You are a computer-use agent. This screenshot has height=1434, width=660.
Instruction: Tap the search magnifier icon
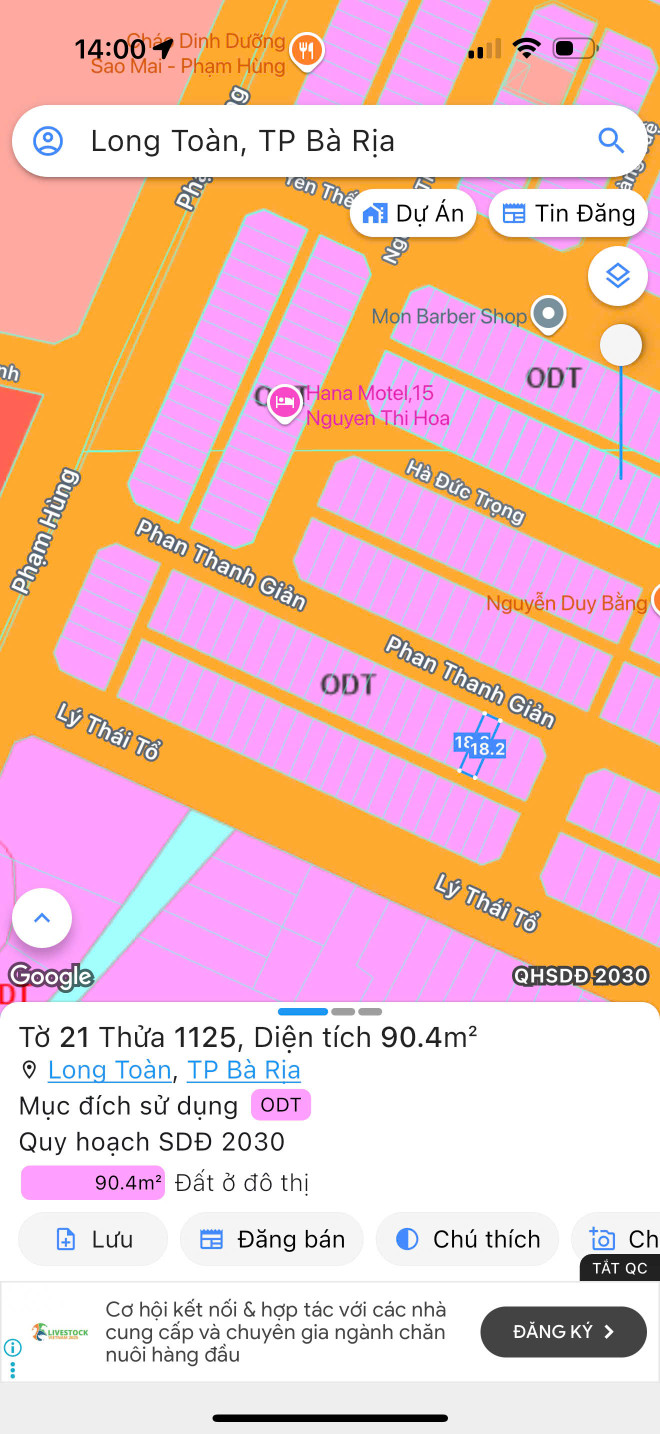[611, 140]
